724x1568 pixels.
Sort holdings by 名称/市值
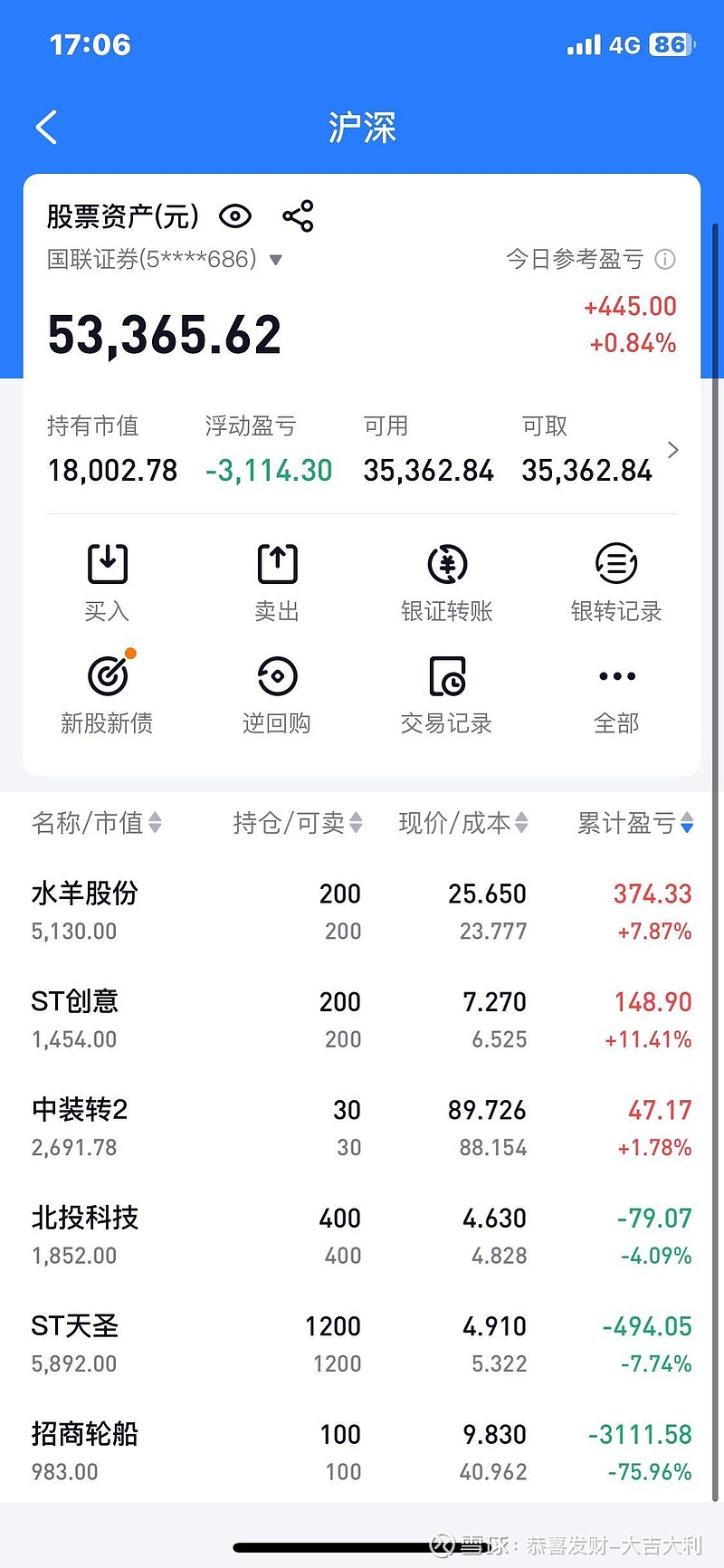(96, 822)
